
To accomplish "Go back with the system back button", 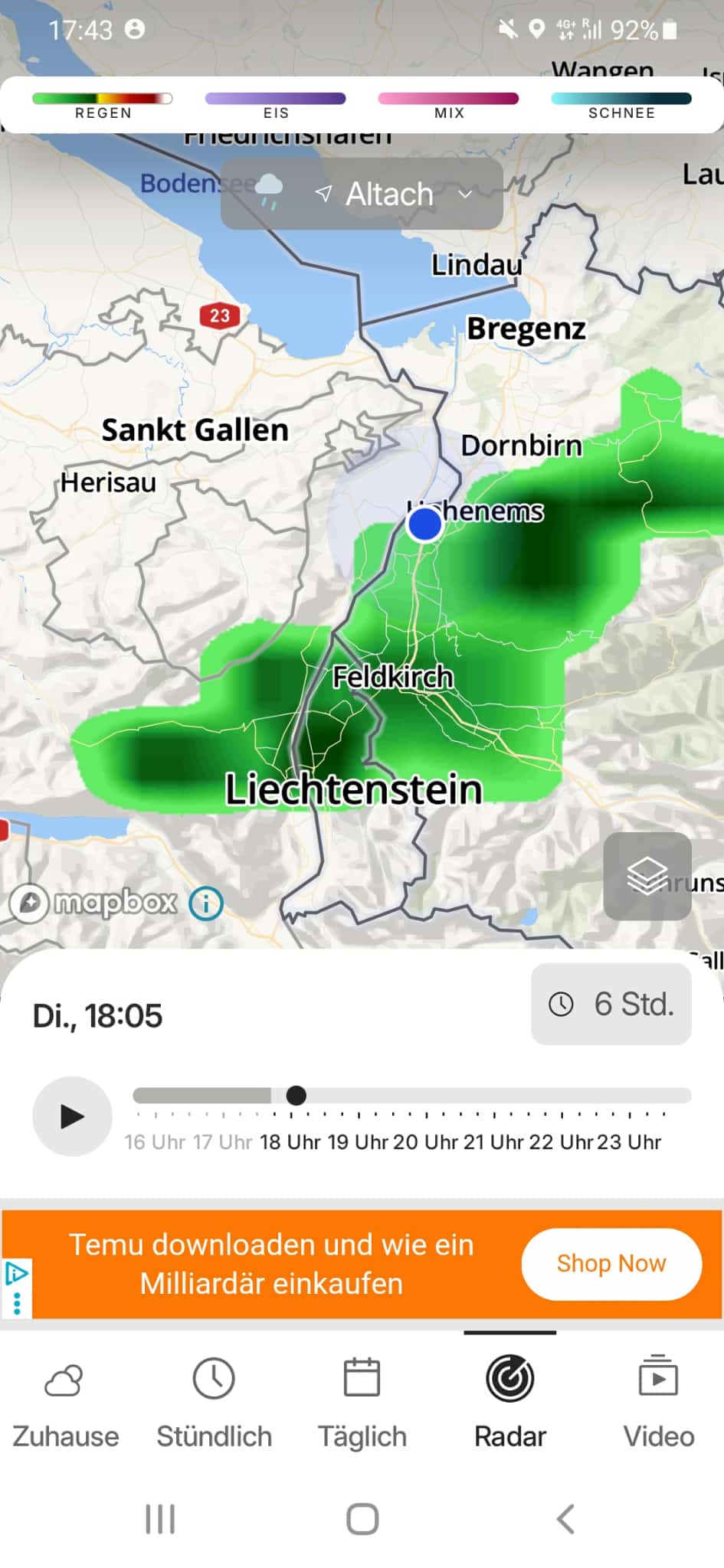I will pyautogui.click(x=565, y=1519).
